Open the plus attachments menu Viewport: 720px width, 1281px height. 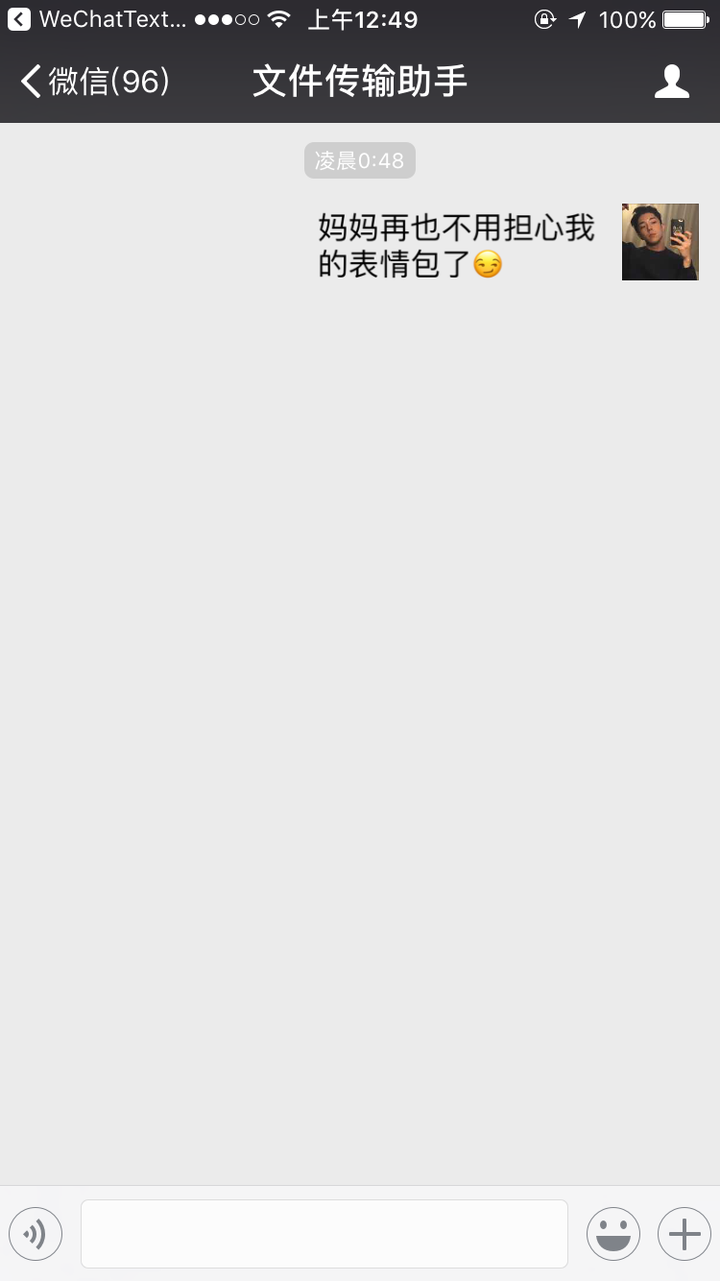[x=684, y=1235]
